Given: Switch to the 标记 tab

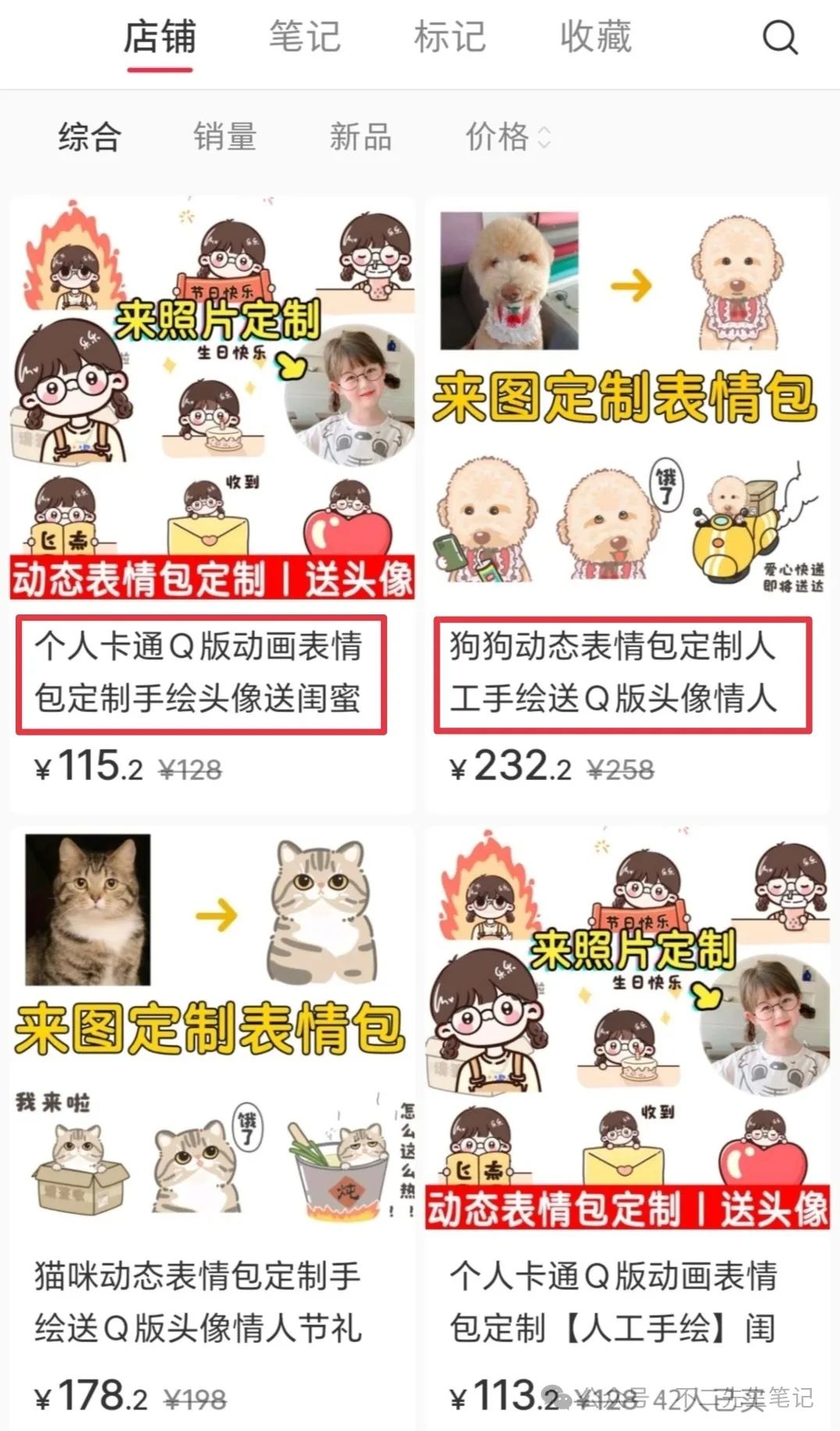Looking at the screenshot, I should (x=450, y=37).
